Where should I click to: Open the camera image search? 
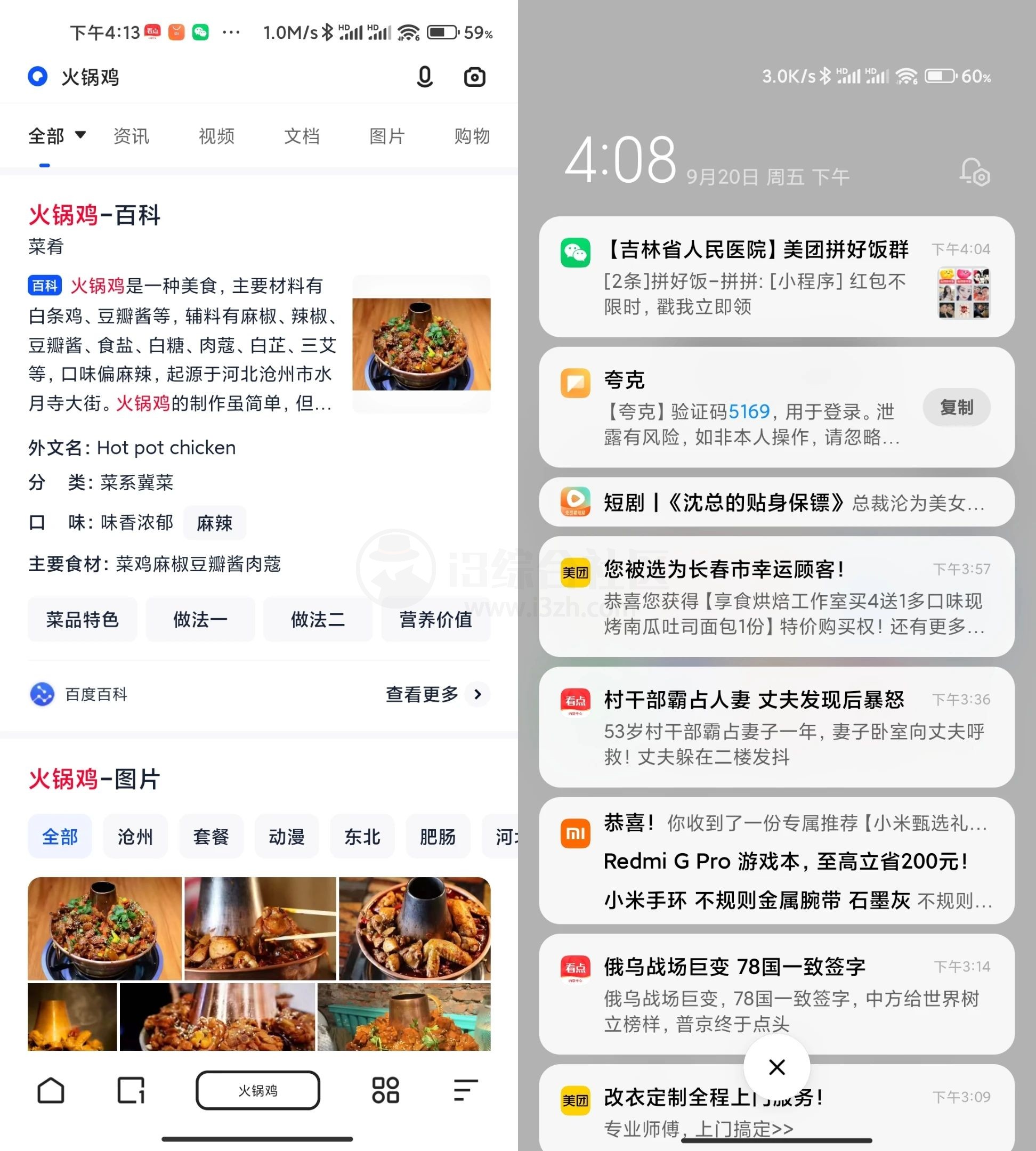click(x=474, y=77)
